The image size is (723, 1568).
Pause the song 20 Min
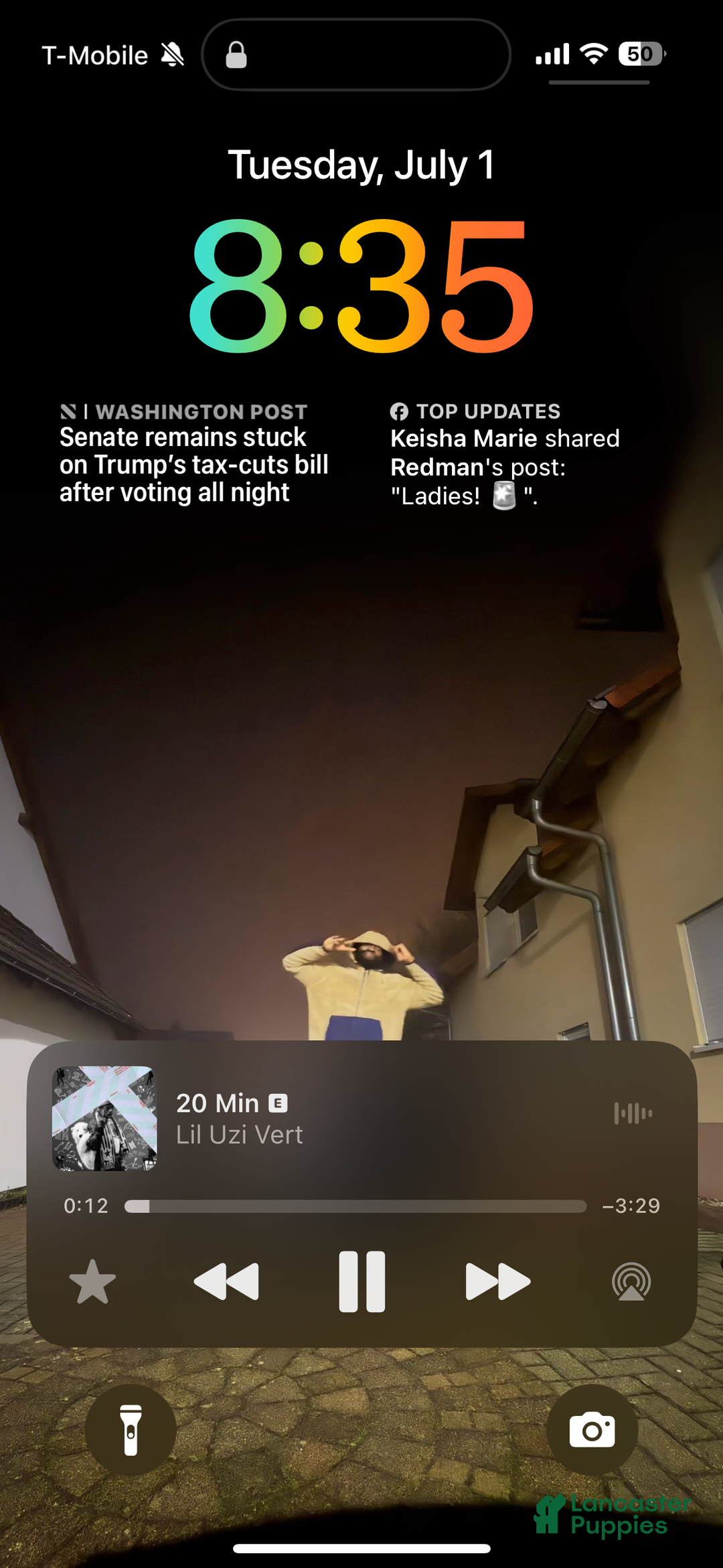[x=361, y=1281]
